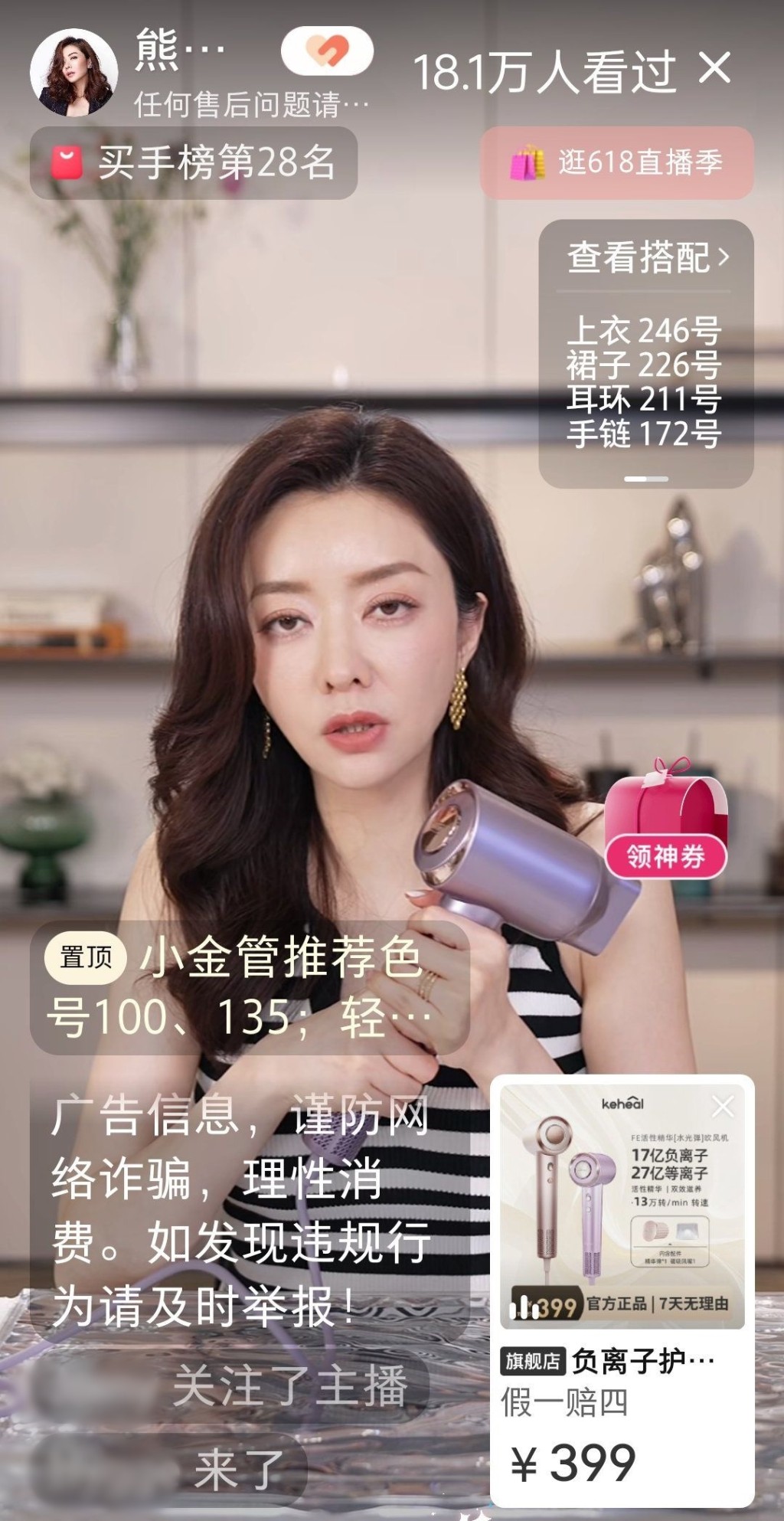This screenshot has width=784, height=1521.
Task: Open the streamer's profile avatar
Action: [73, 74]
